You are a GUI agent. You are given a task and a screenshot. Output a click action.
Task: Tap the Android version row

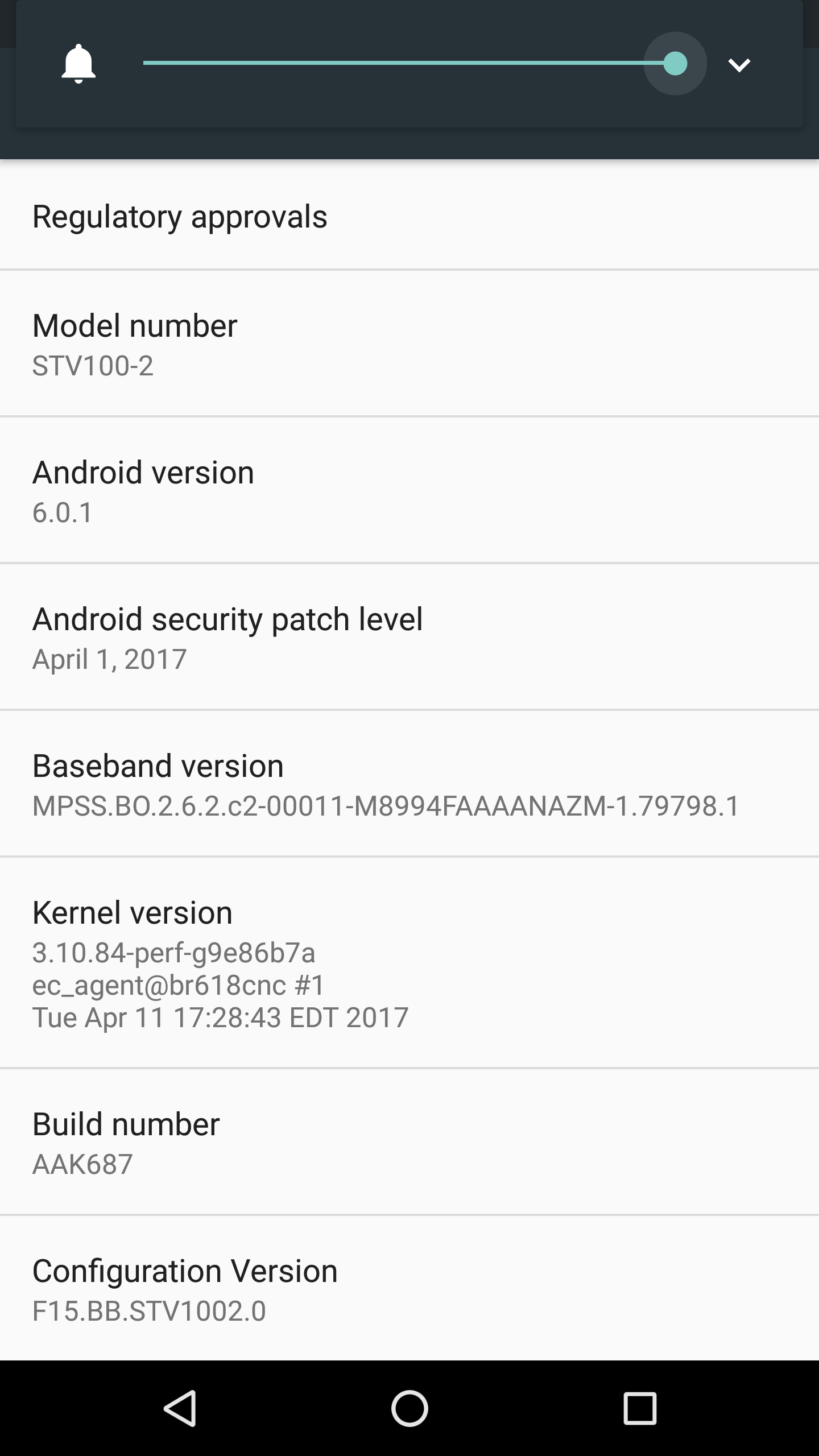click(x=409, y=491)
